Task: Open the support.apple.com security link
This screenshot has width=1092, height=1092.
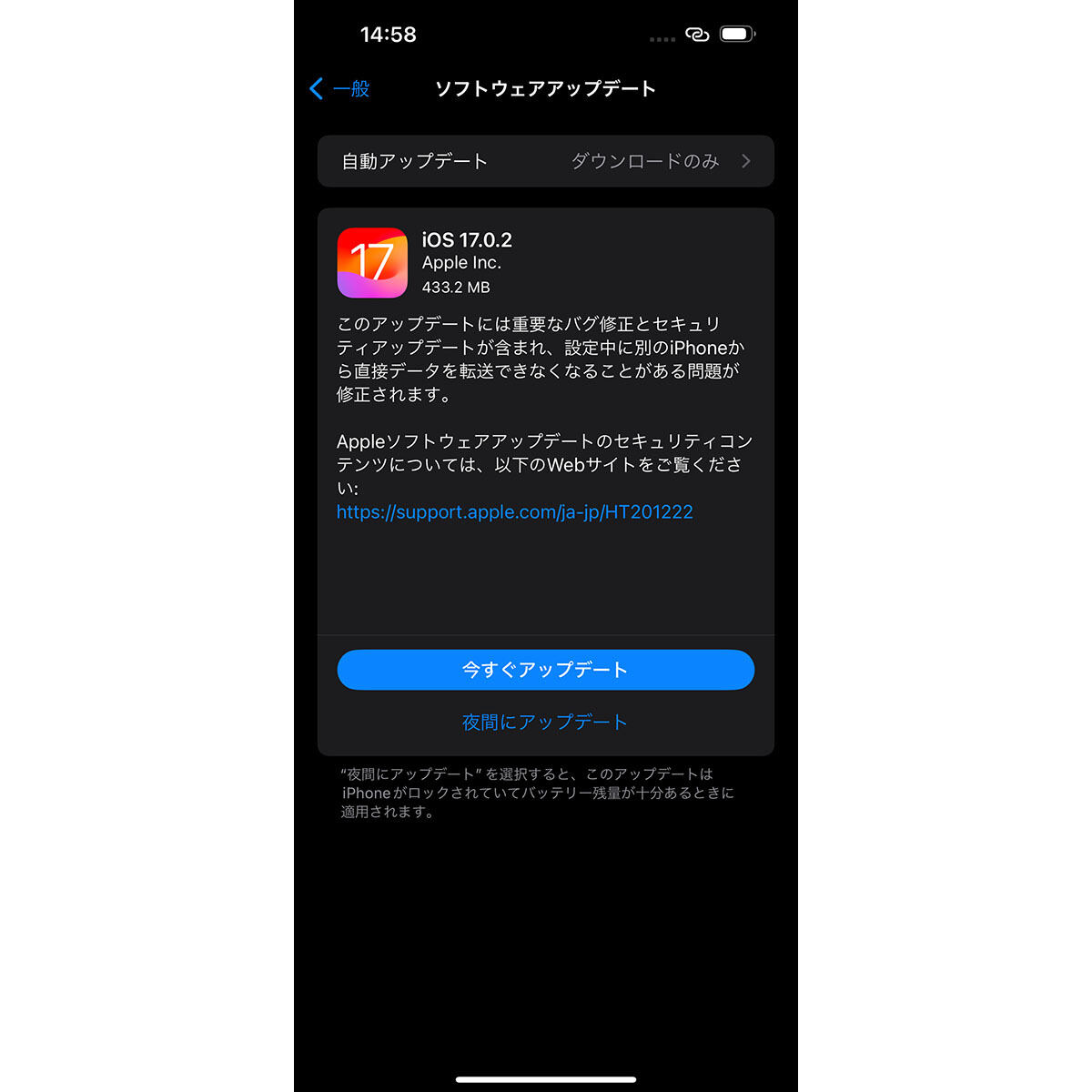Action: coord(514,511)
